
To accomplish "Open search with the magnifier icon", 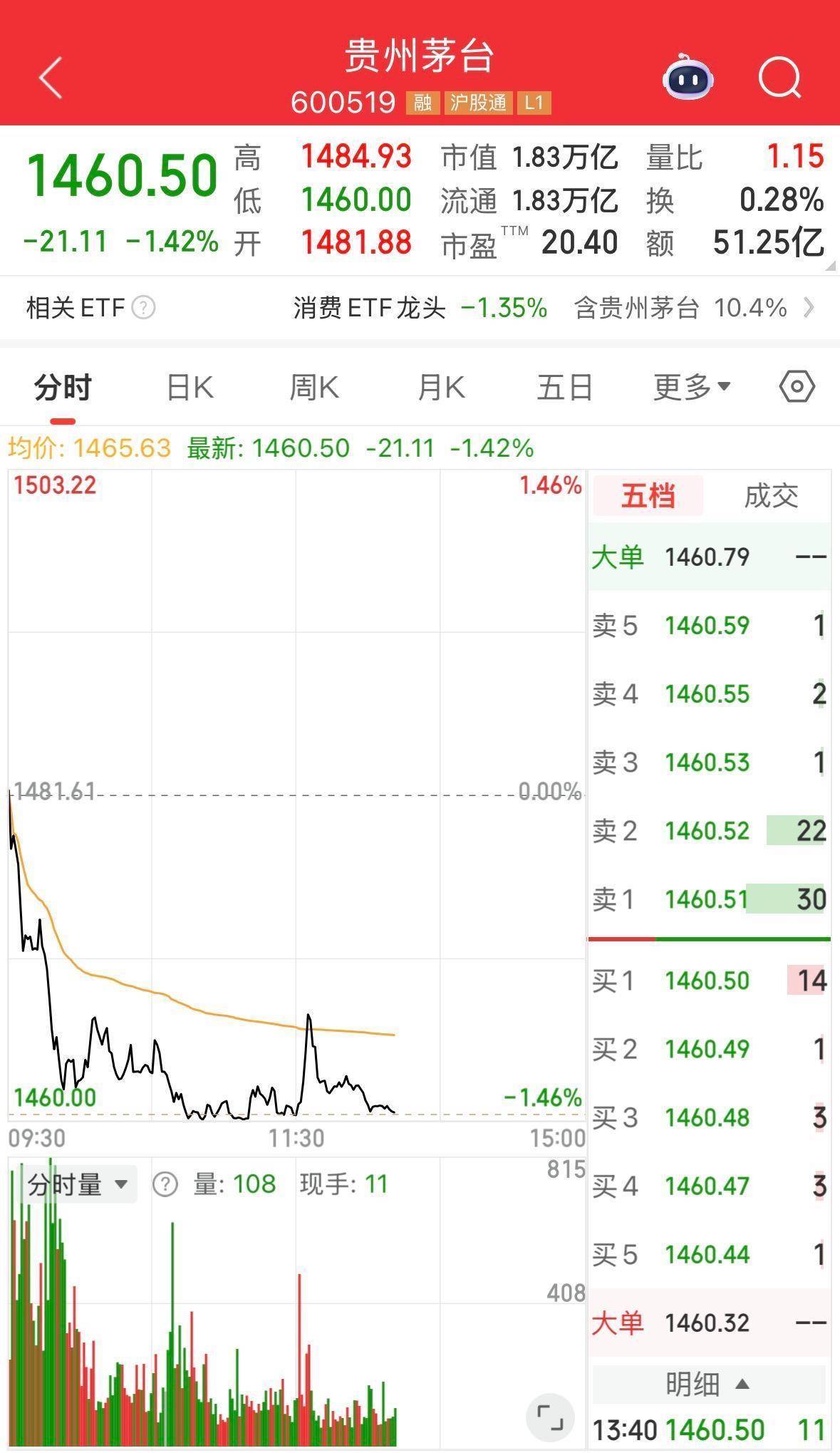I will coord(780,77).
